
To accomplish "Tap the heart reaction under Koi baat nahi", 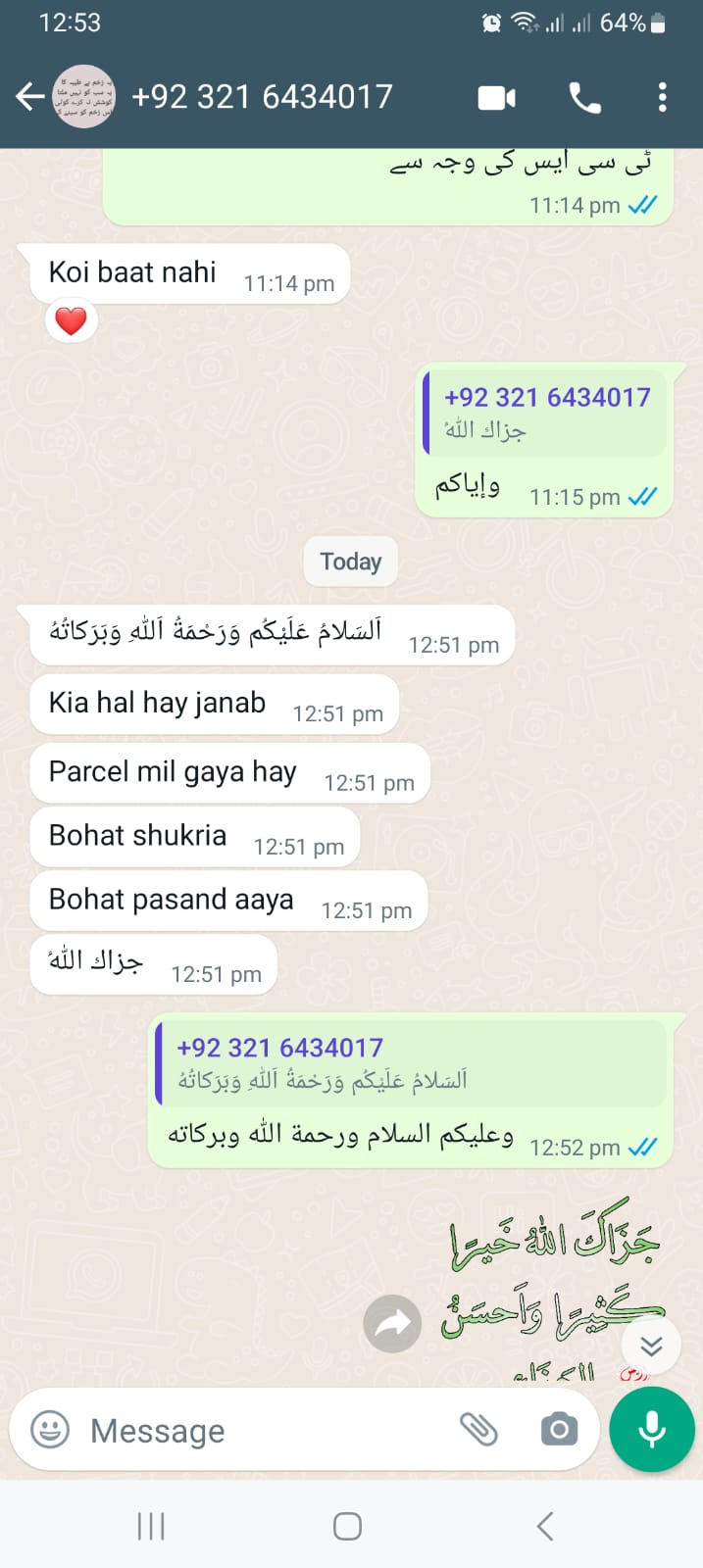I will coord(71,321).
